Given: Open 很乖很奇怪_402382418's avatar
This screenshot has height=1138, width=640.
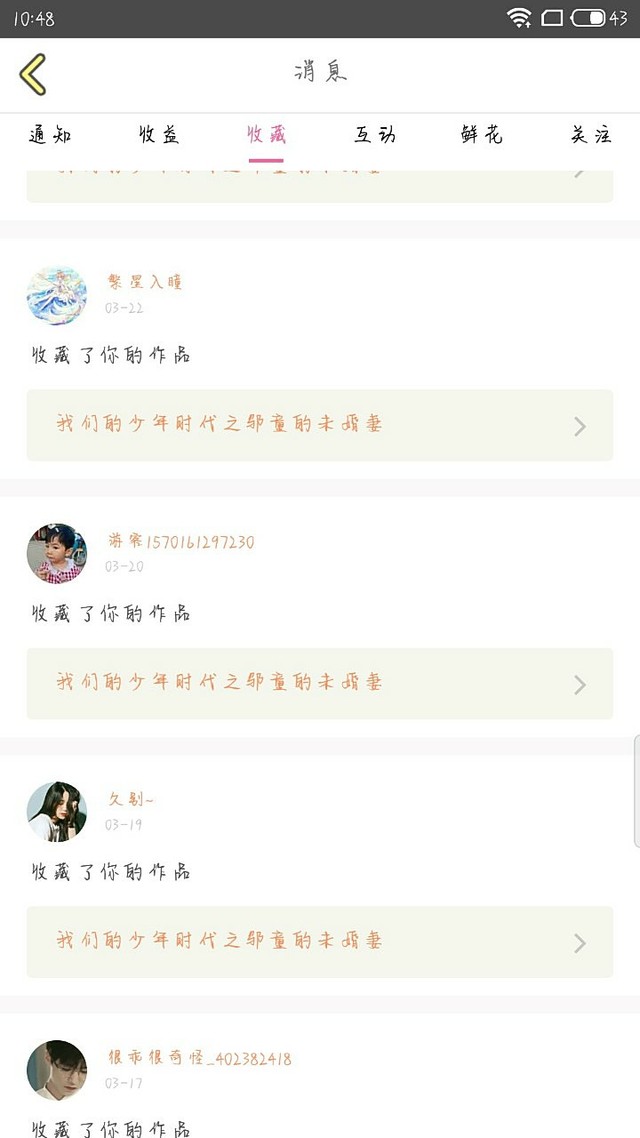Looking at the screenshot, I should (x=57, y=1071).
